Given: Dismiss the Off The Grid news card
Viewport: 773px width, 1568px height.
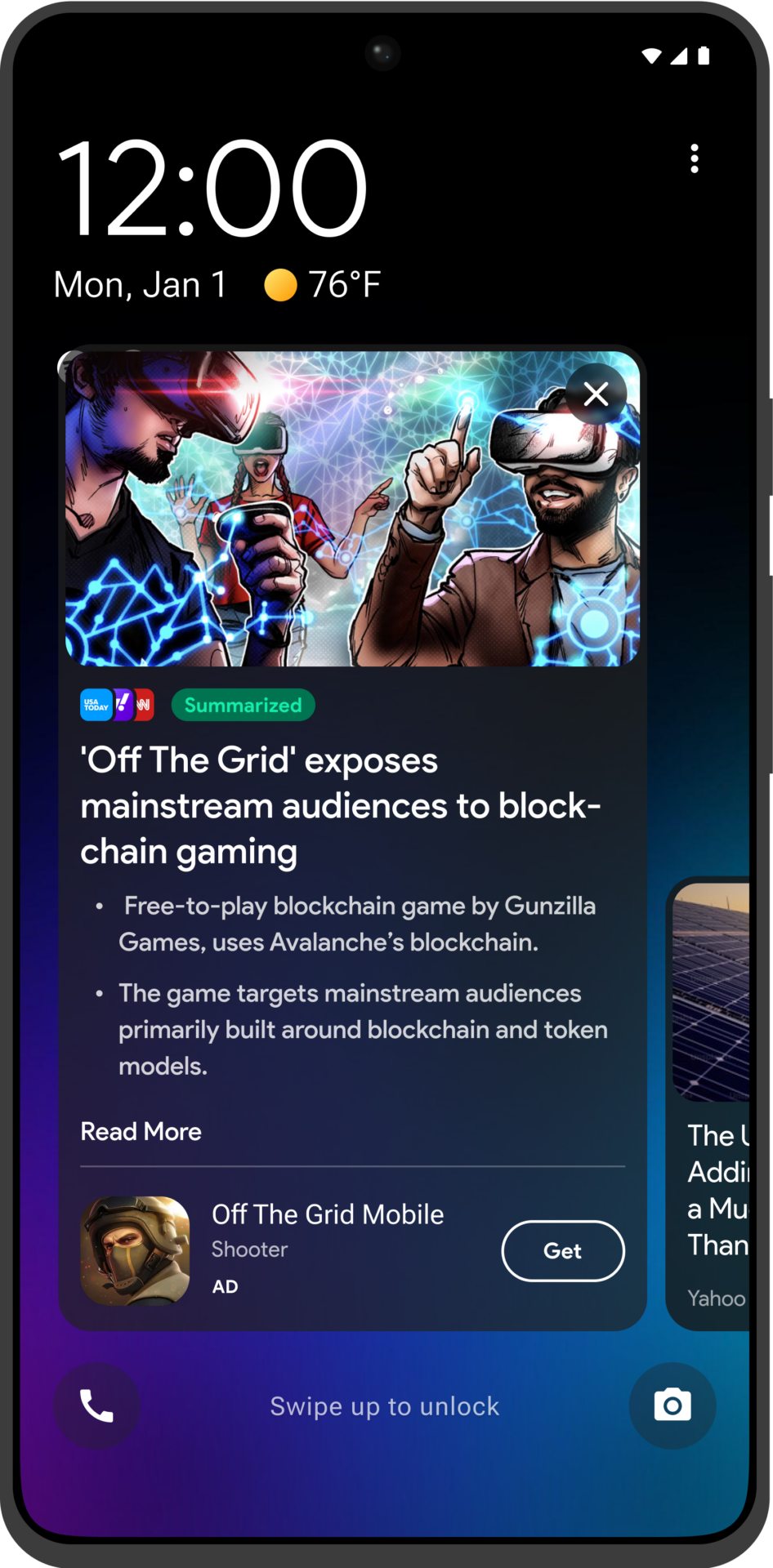Looking at the screenshot, I should [x=597, y=394].
